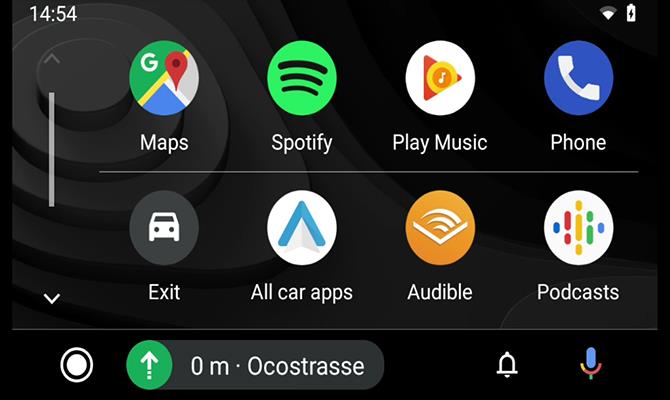Launch Spotify
The image size is (670, 400).
pos(302,76)
